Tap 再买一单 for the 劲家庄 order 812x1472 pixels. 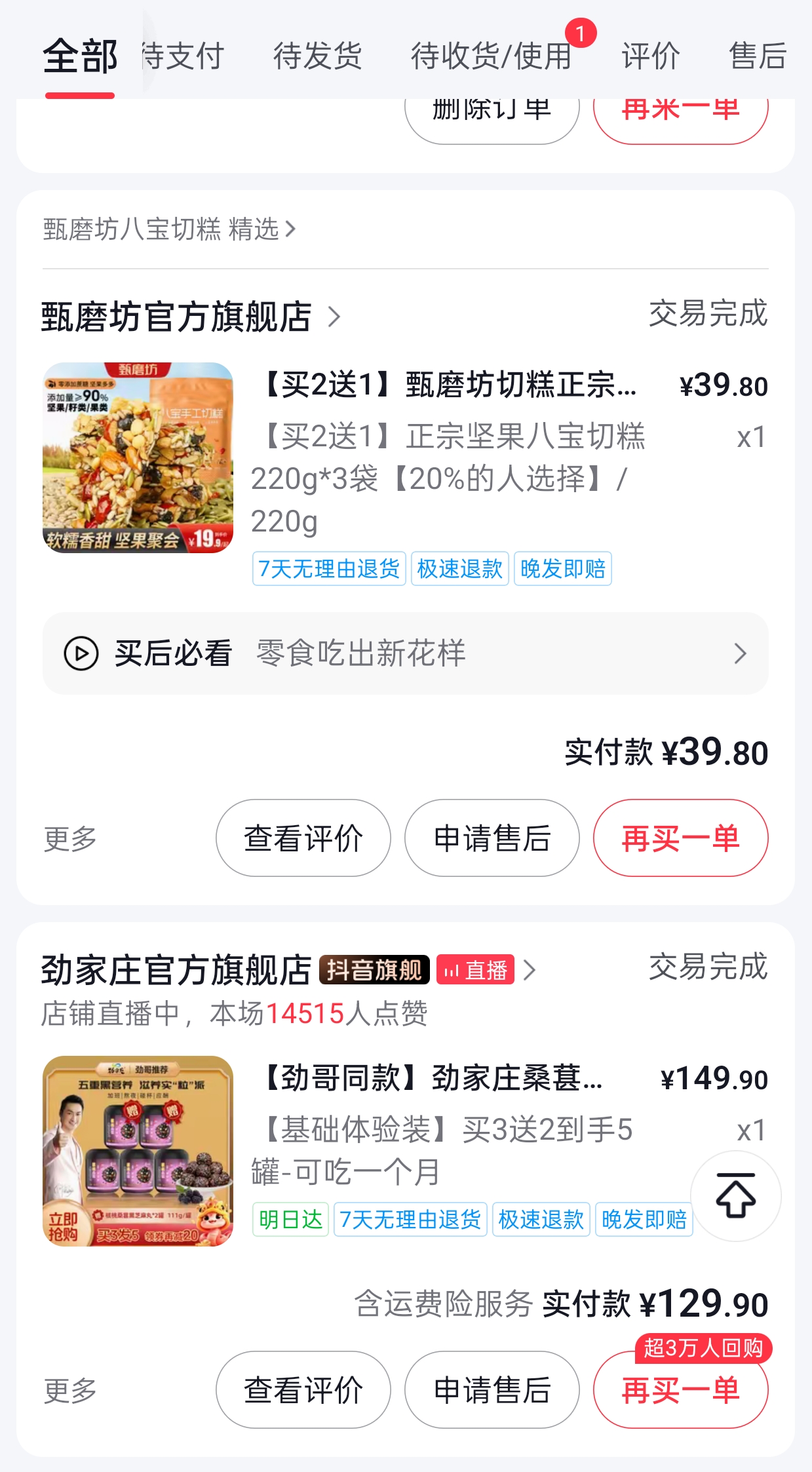[x=680, y=1390]
